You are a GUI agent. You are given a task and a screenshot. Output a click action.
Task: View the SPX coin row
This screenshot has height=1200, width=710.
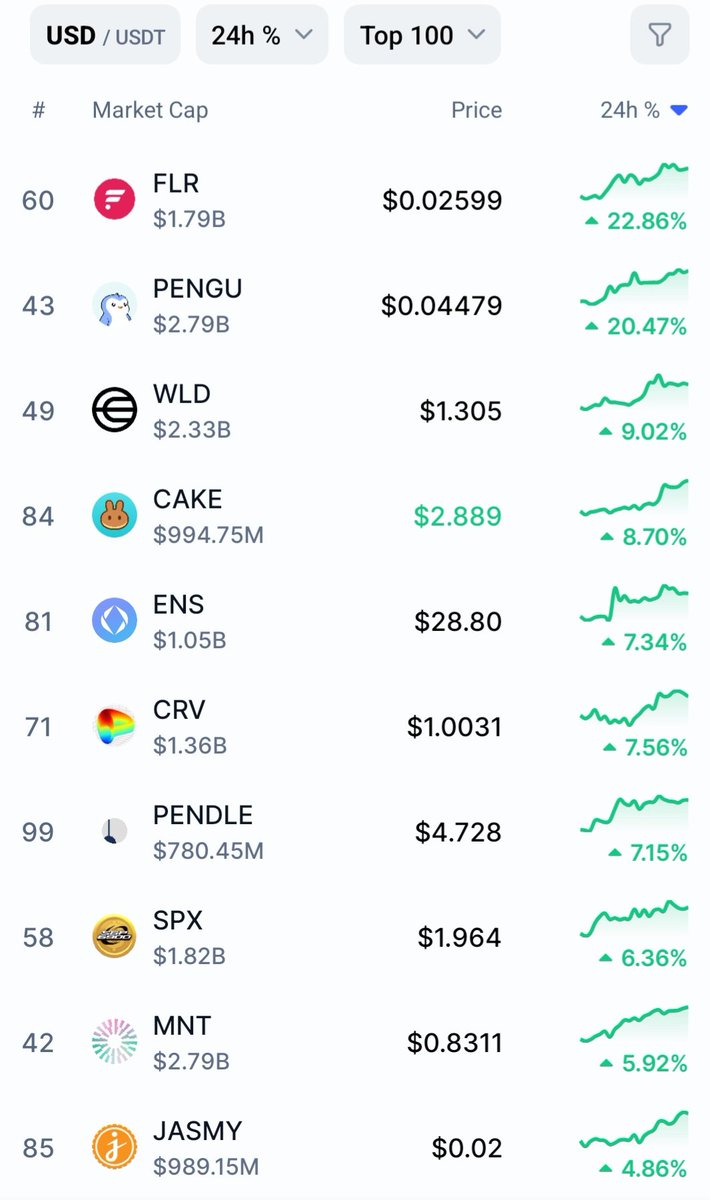pyautogui.click(x=355, y=937)
